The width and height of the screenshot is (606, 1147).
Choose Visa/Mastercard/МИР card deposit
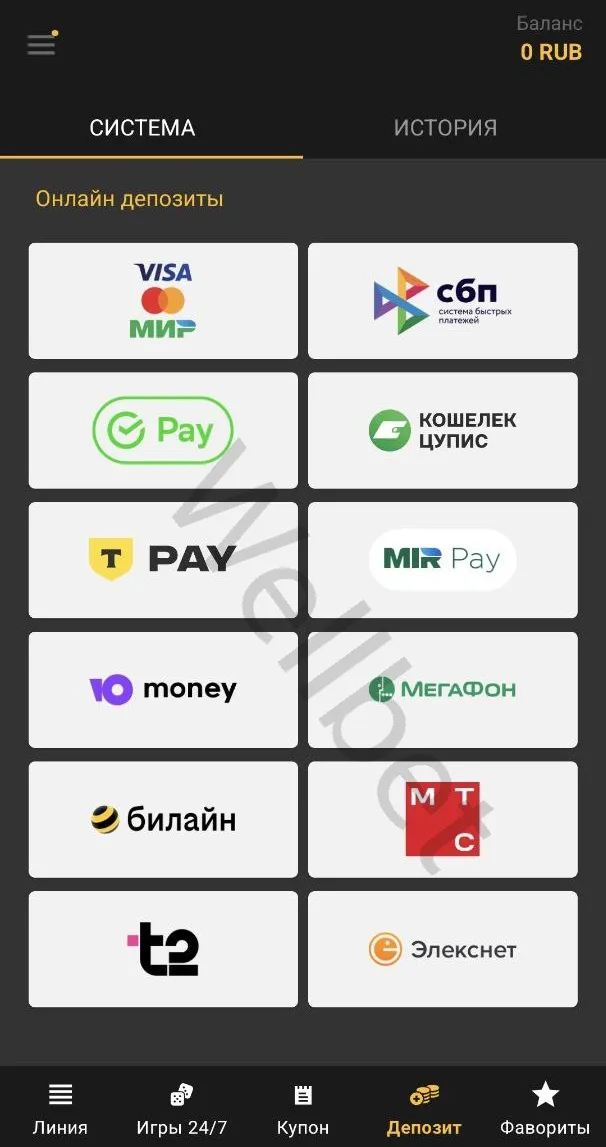pyautogui.click(x=163, y=300)
